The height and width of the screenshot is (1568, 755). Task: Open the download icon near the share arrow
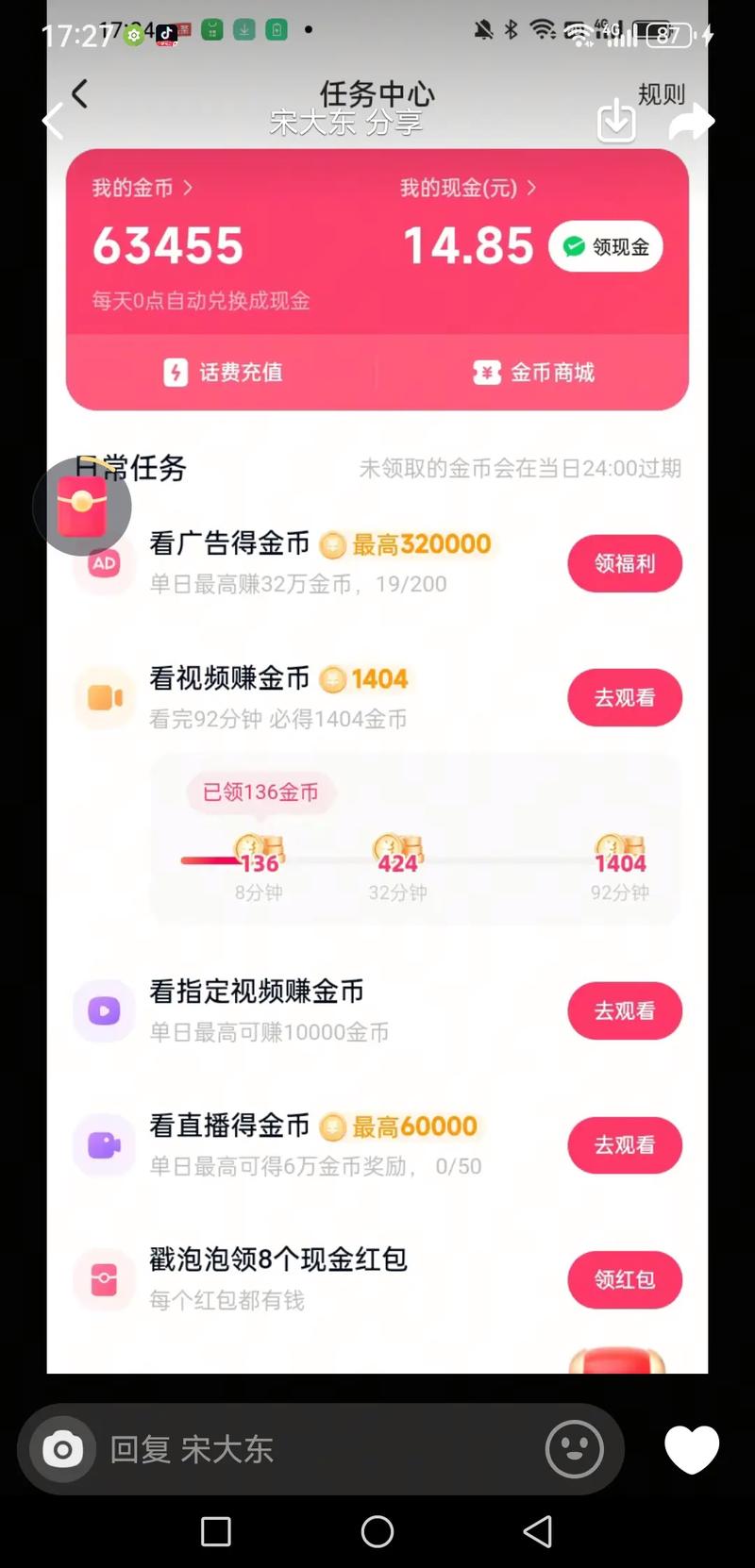tap(616, 123)
